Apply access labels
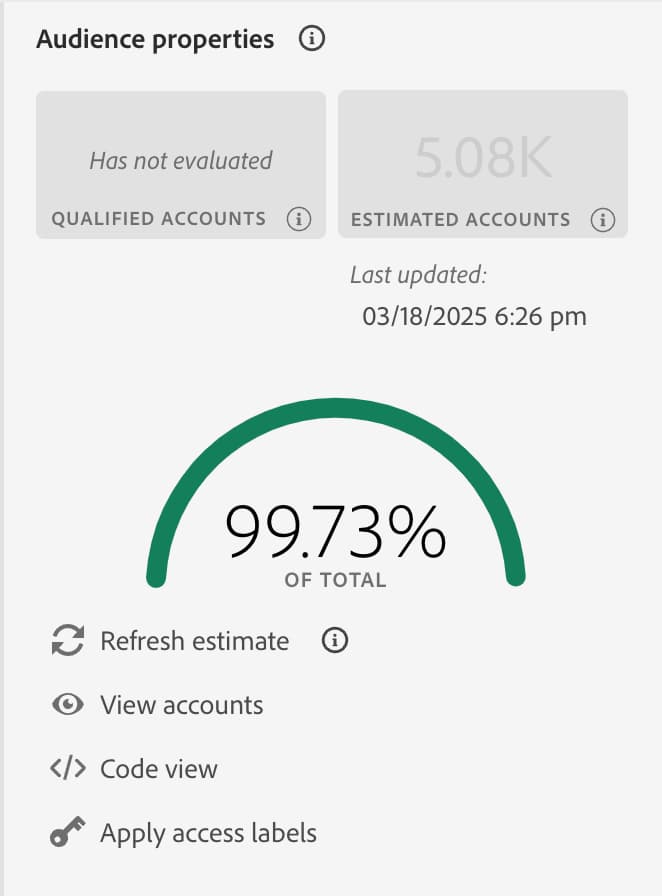Screen dimensions: 662x896 [x=208, y=833]
